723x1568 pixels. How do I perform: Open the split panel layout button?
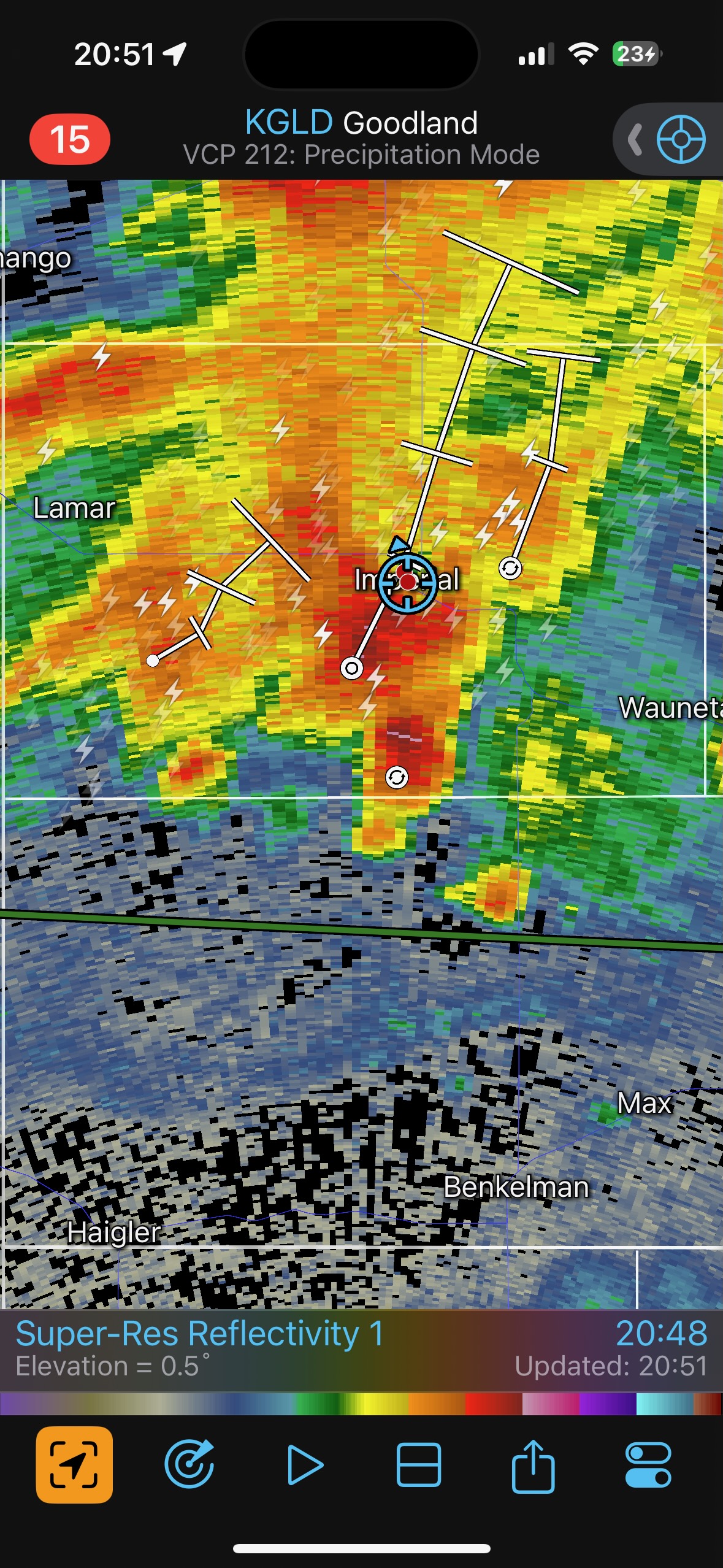[419, 1465]
